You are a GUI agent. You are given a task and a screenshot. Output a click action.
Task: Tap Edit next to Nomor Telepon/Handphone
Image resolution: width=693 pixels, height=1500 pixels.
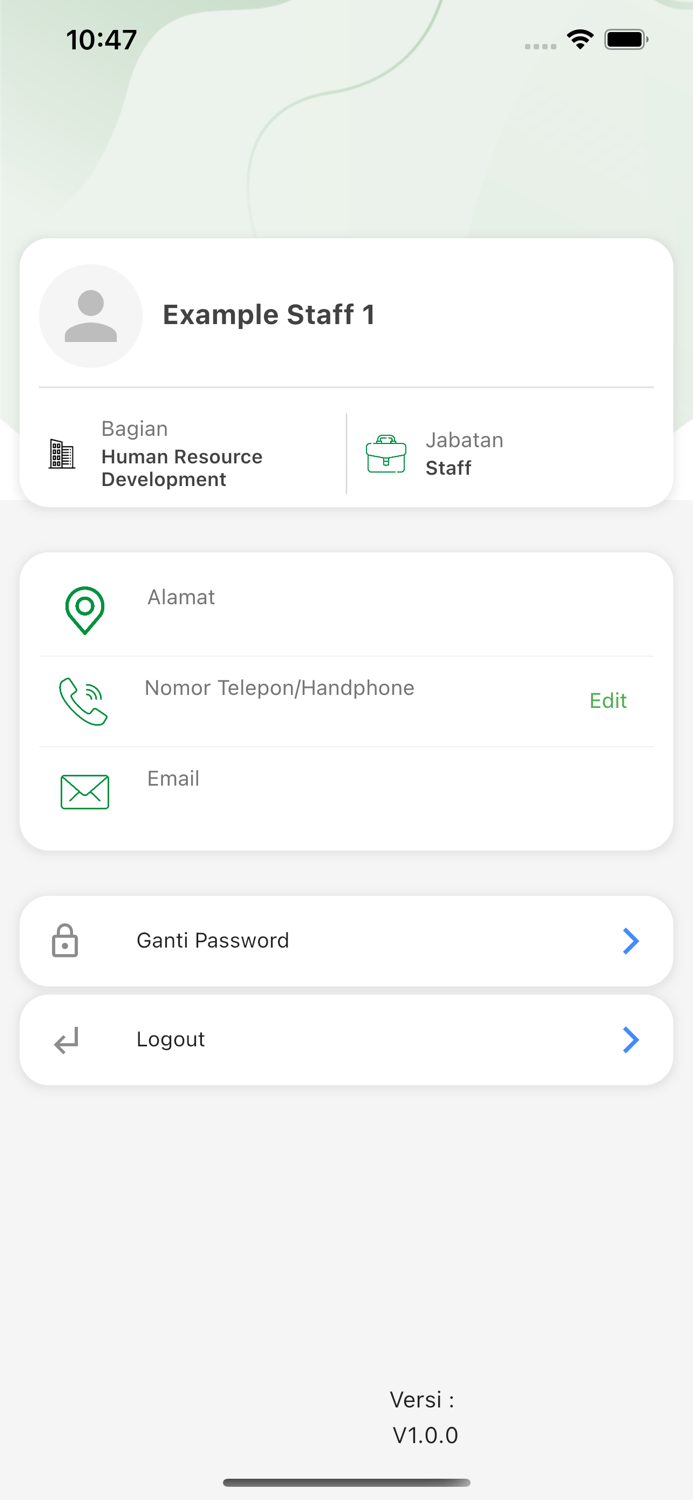[608, 701]
